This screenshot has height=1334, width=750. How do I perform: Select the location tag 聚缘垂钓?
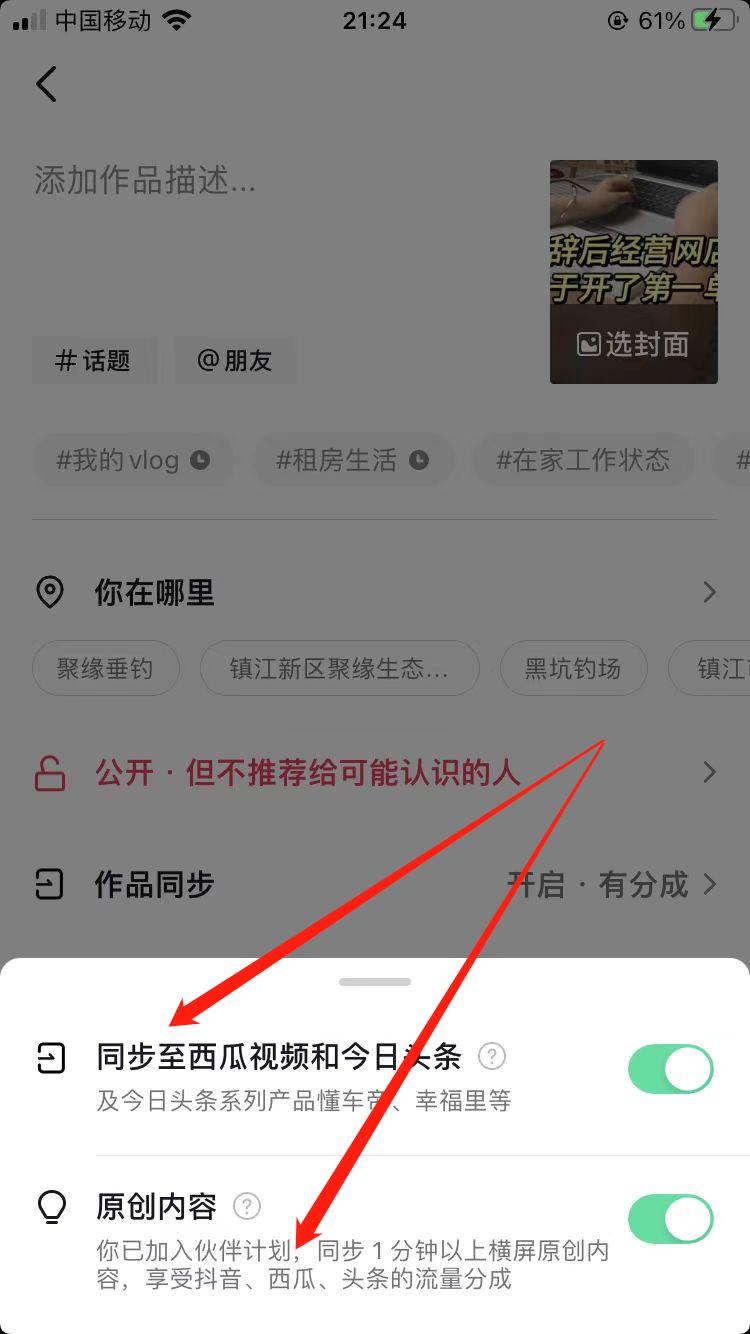[105, 668]
